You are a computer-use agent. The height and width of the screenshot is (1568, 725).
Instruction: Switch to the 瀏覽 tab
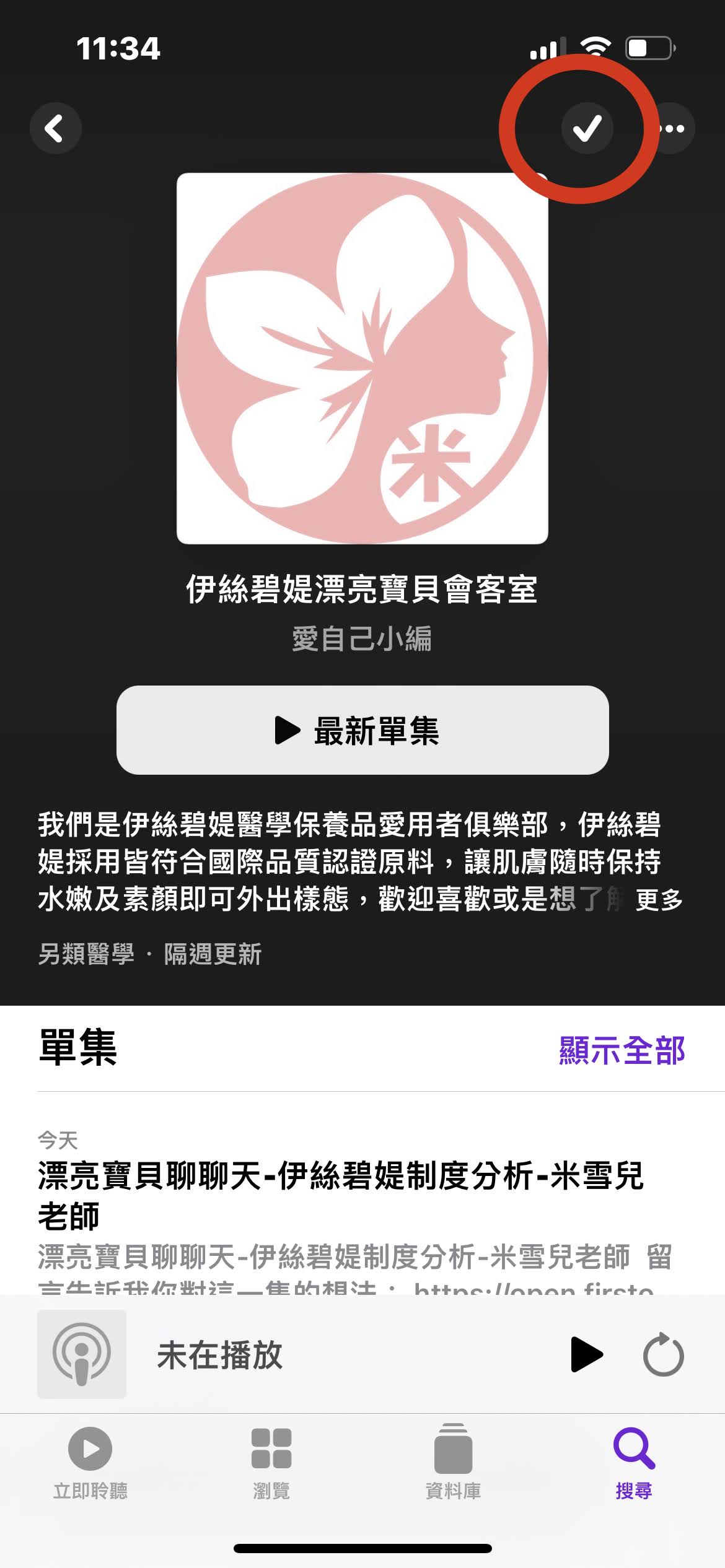click(271, 1463)
